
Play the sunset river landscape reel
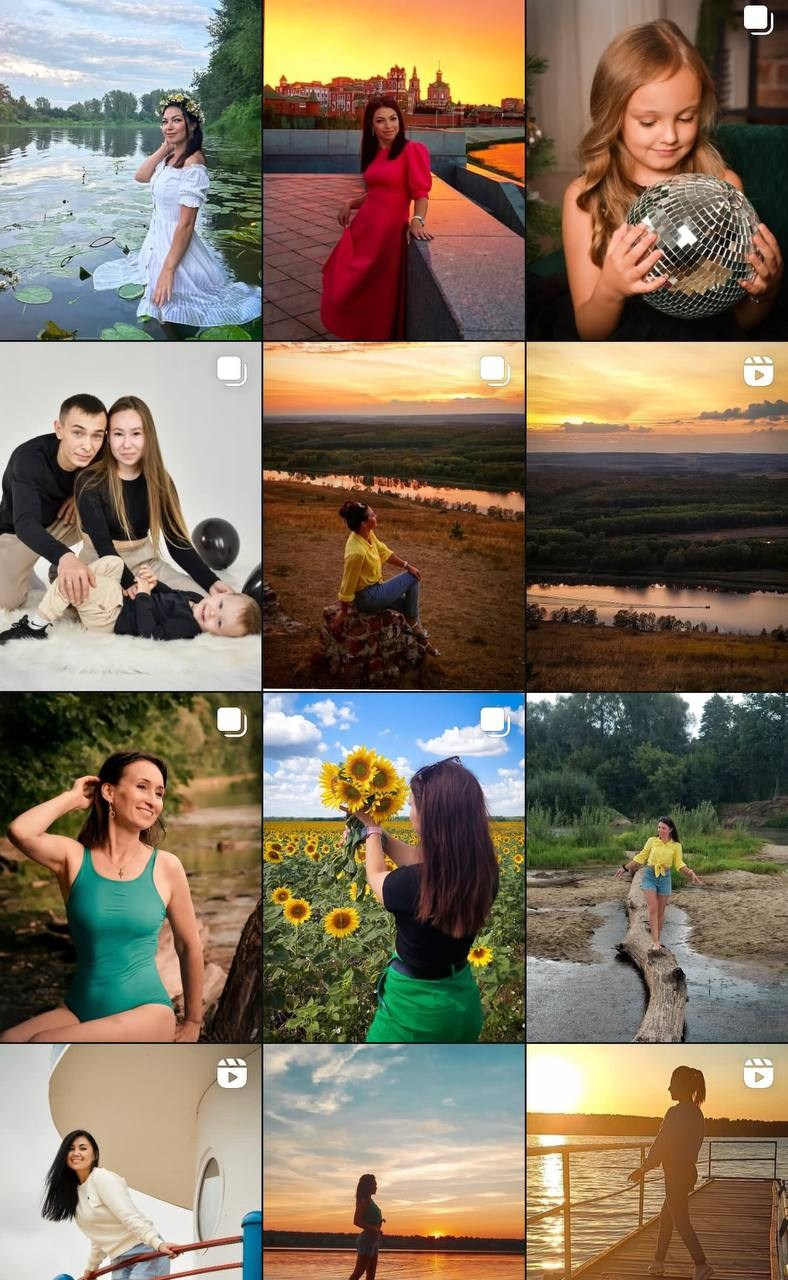click(657, 516)
